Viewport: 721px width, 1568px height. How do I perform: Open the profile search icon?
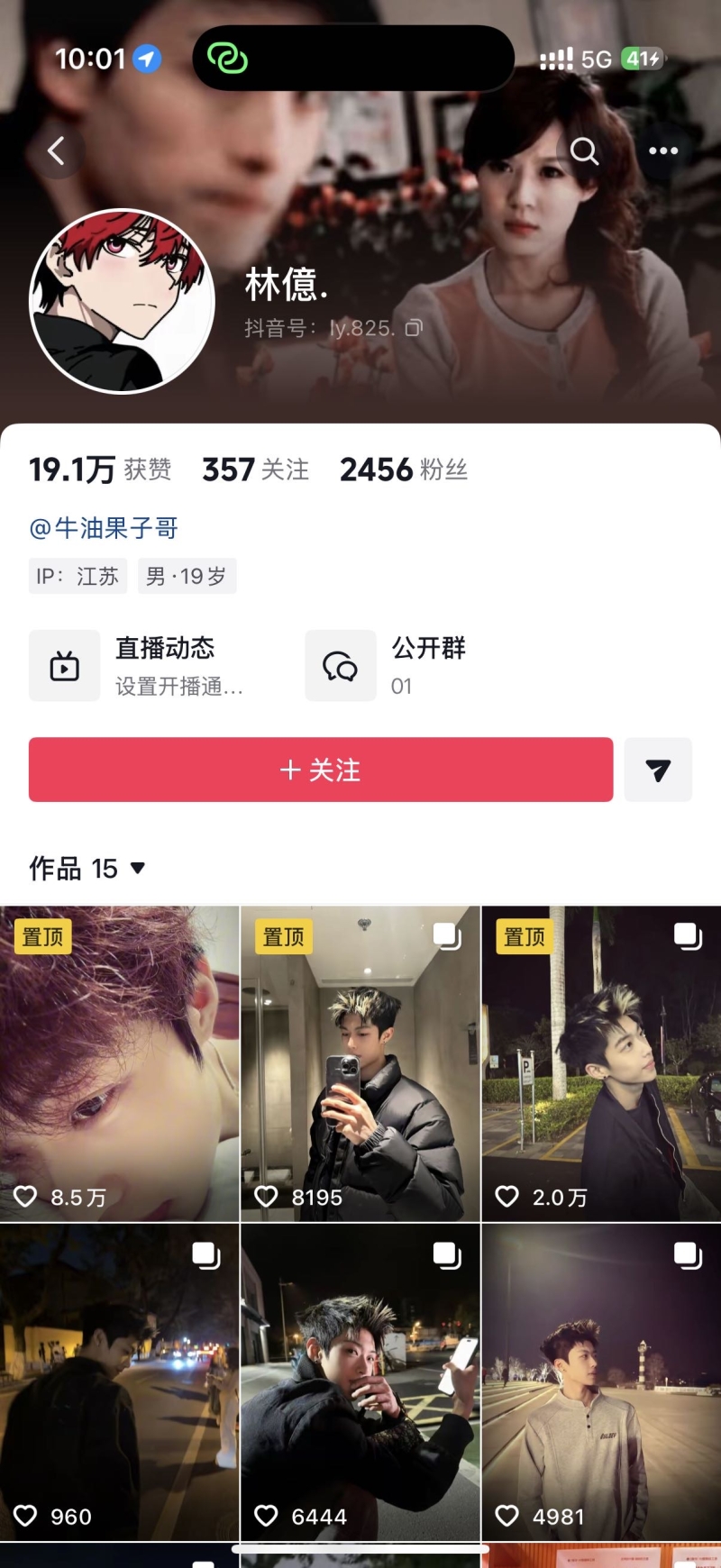[x=584, y=151]
